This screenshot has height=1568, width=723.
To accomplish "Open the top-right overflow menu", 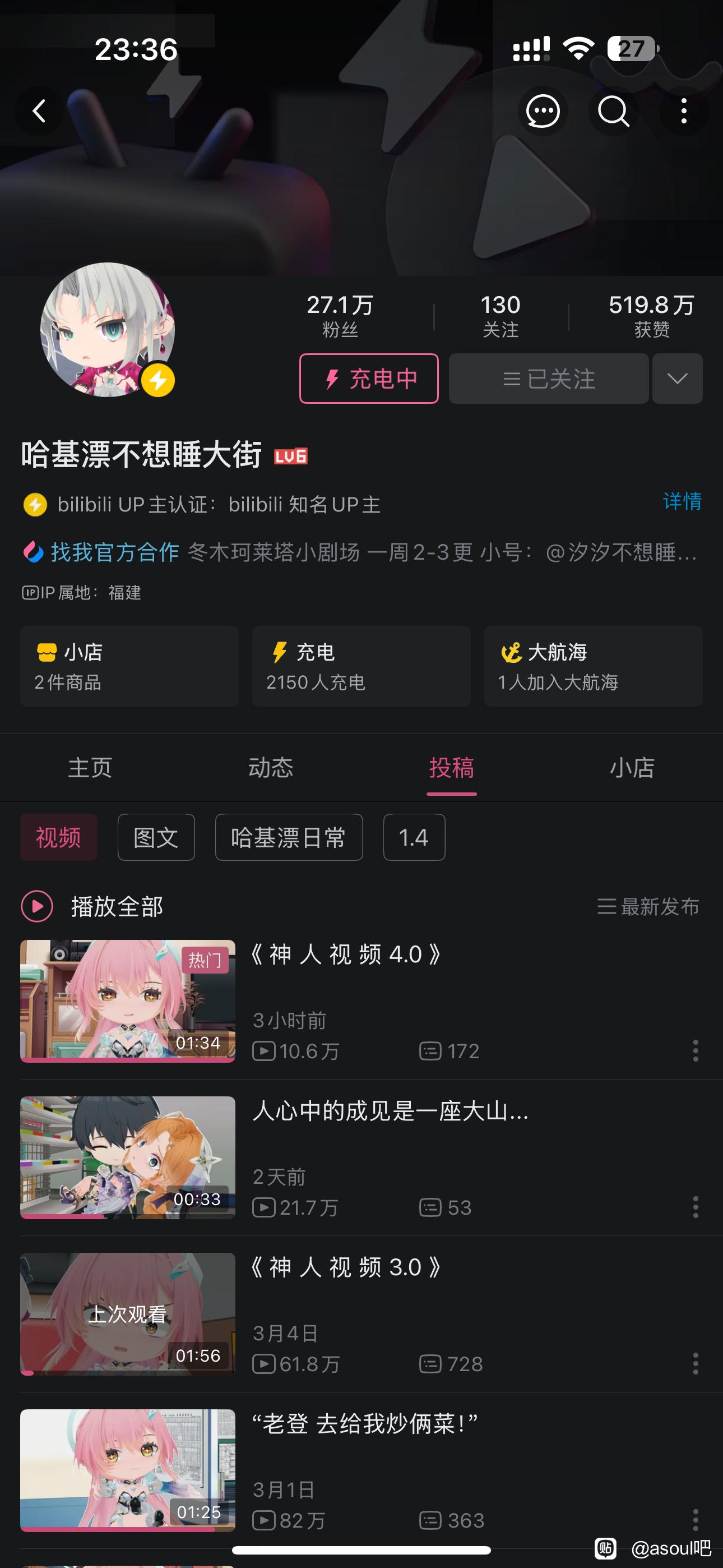I will point(684,112).
